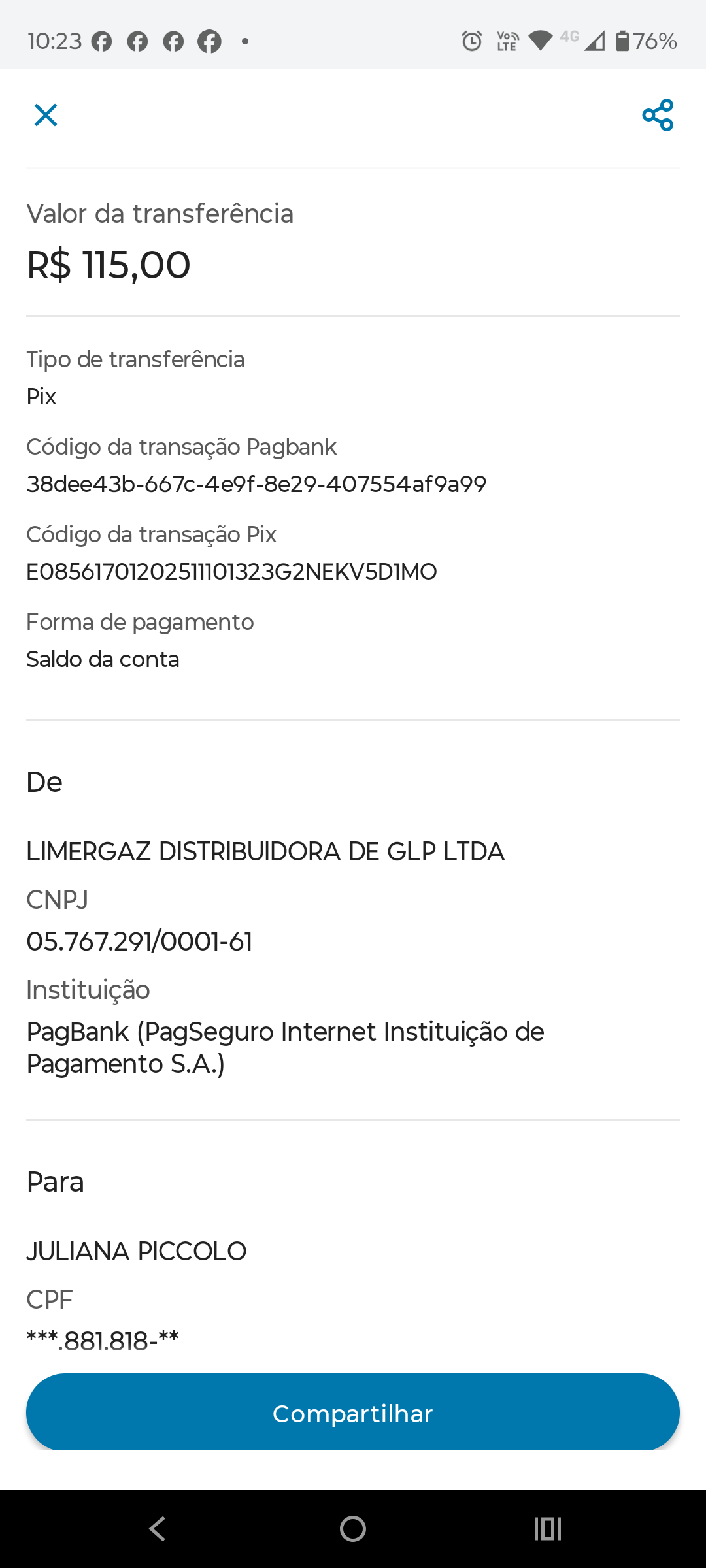Close the transfer receipt screen
Image resolution: width=706 pixels, height=1568 pixels.
coord(46,115)
